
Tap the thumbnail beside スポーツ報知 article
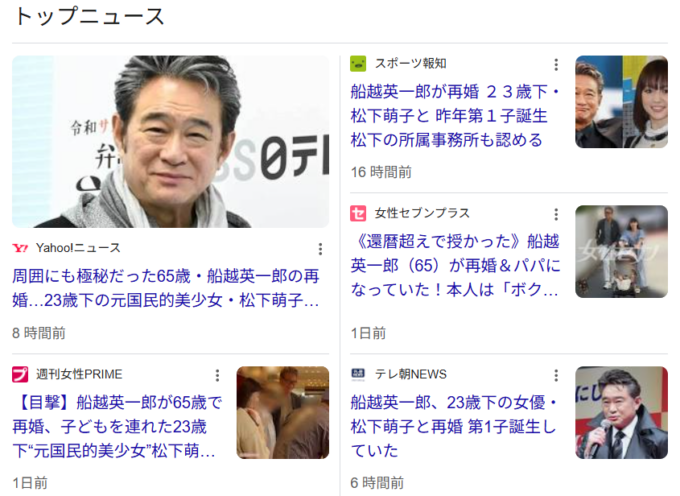click(621, 101)
